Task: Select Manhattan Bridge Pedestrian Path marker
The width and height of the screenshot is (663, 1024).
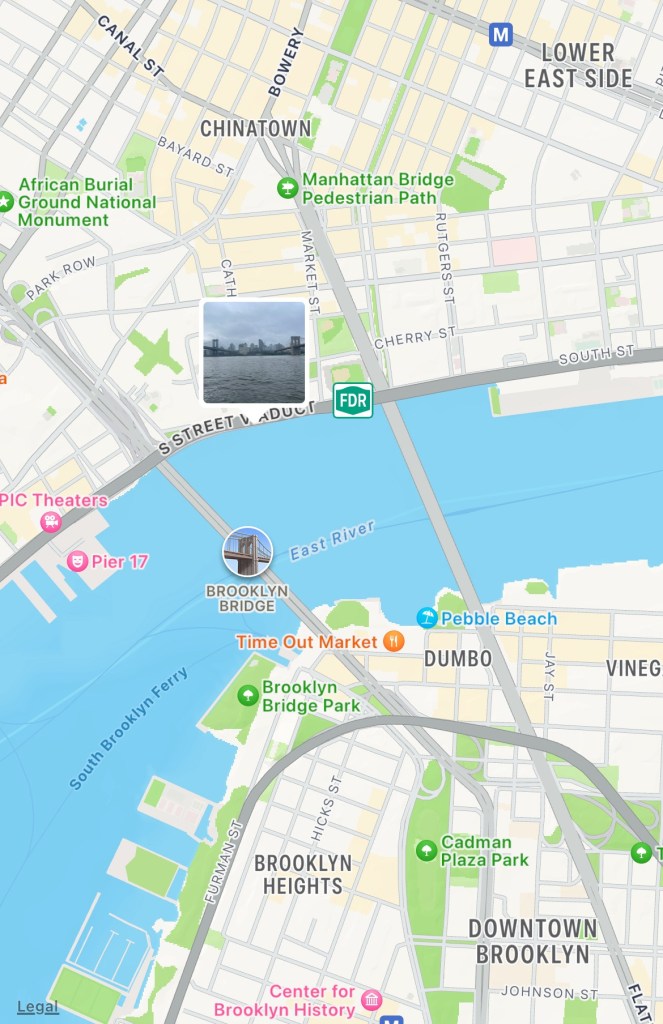Action: pyautogui.click(x=288, y=187)
